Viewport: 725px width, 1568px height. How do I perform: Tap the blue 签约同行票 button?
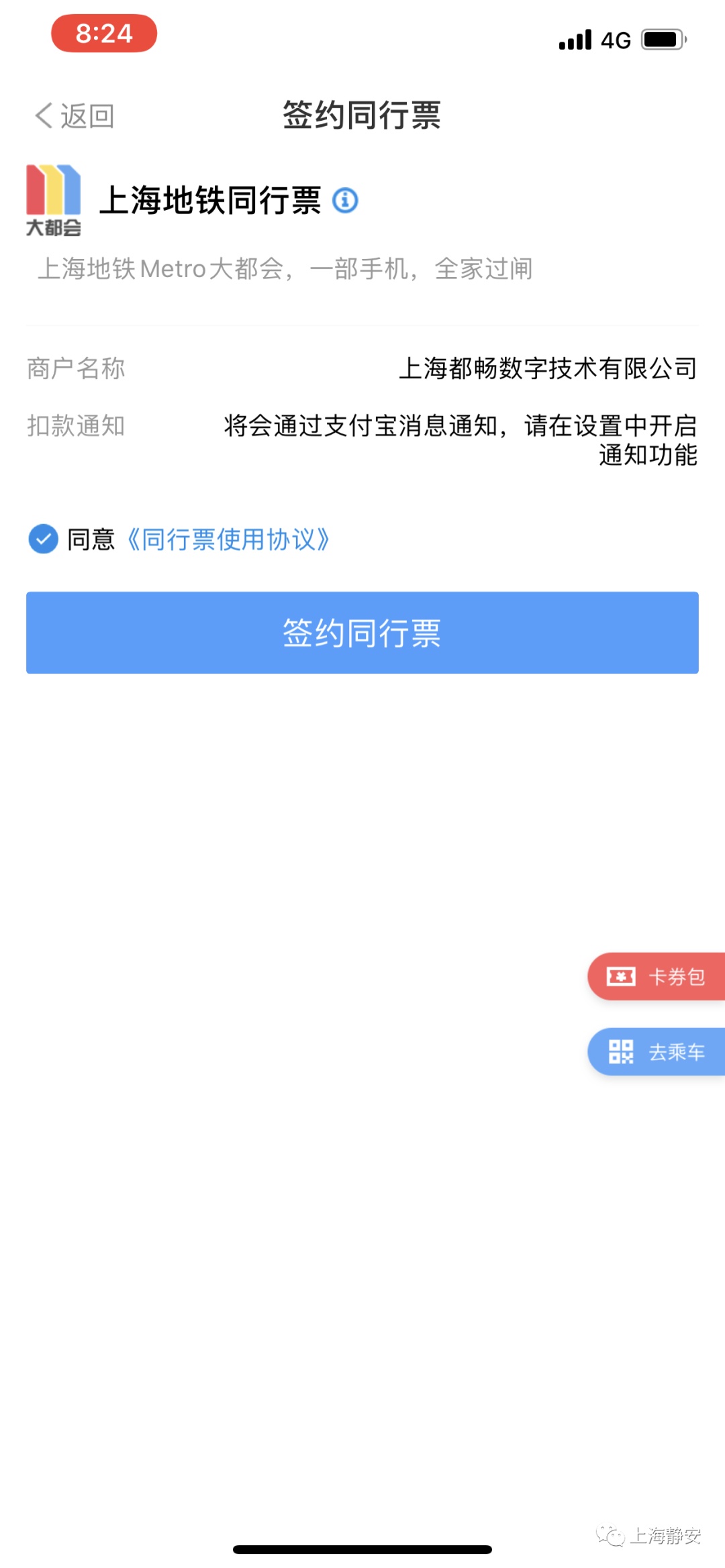362,633
